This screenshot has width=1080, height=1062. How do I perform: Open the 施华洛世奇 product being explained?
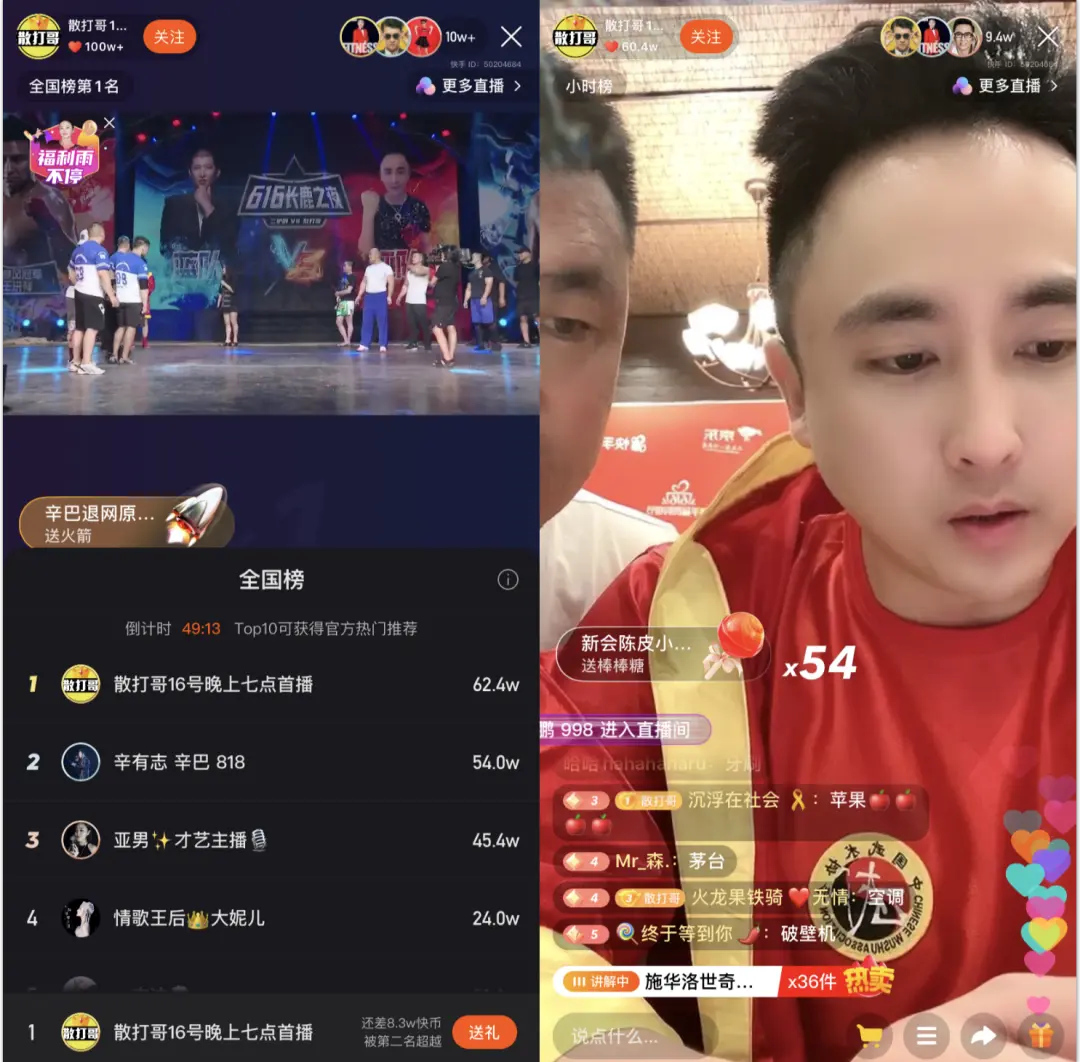click(700, 982)
